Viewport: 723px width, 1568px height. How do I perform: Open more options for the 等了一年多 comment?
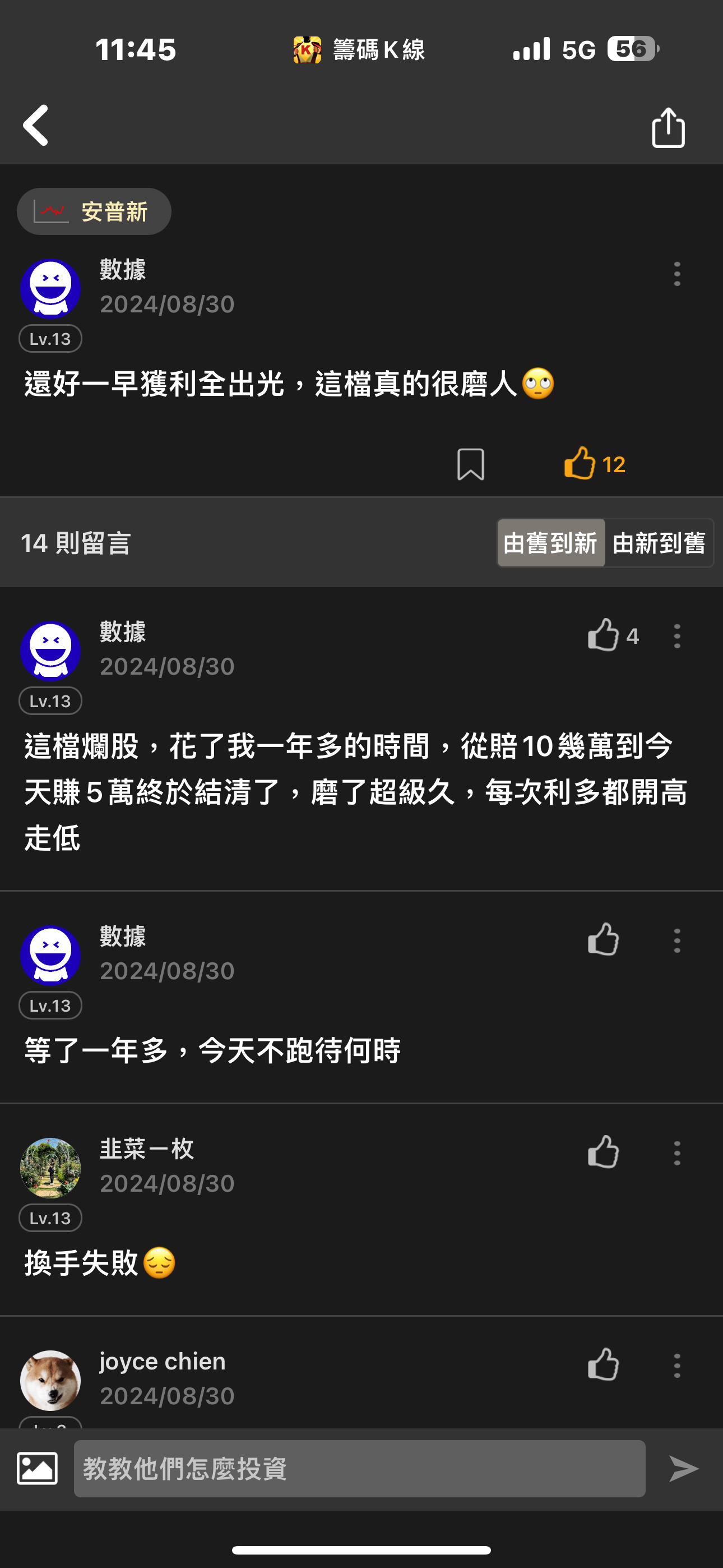(x=676, y=940)
